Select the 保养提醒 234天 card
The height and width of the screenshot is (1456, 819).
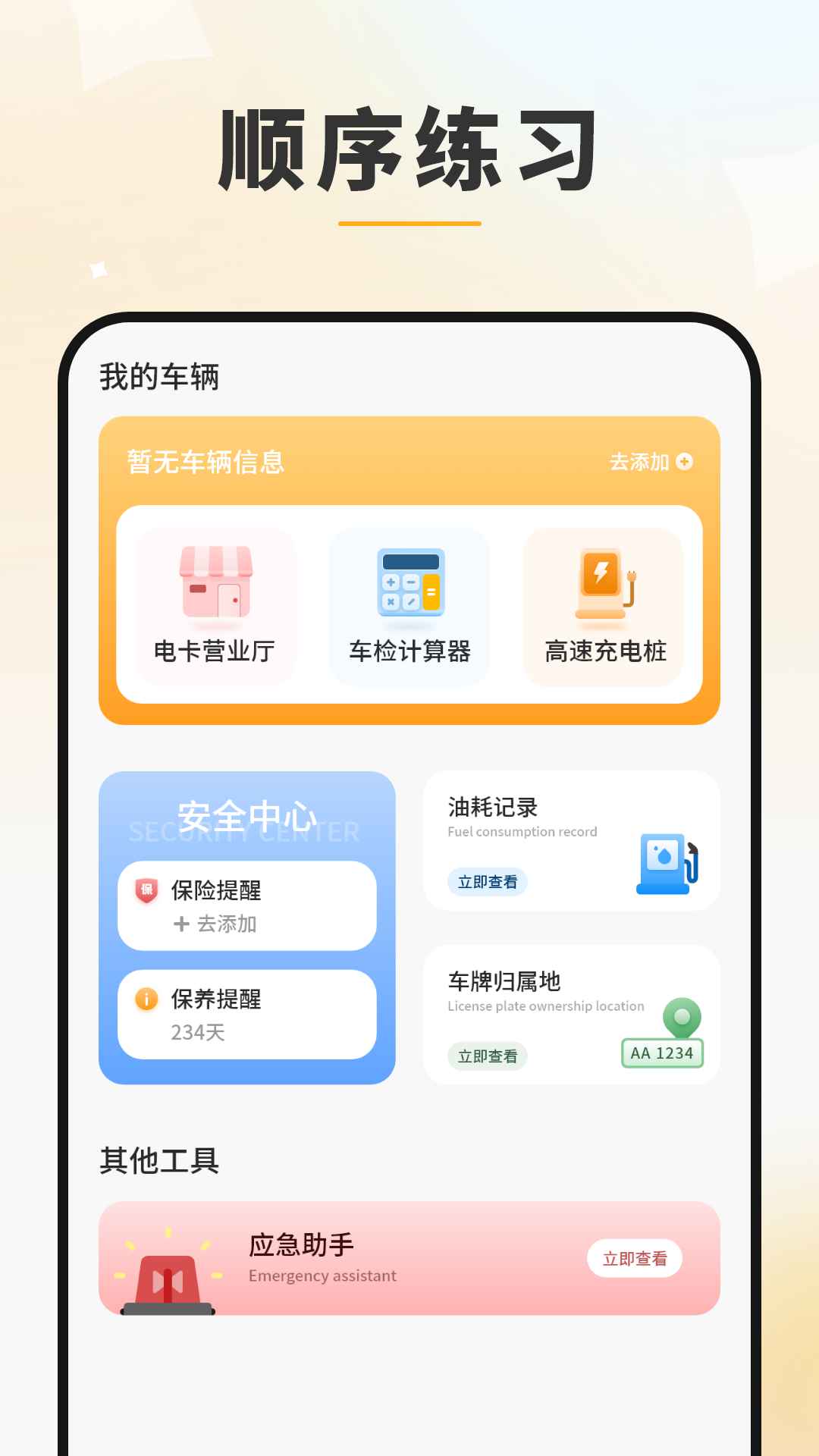tap(246, 1015)
